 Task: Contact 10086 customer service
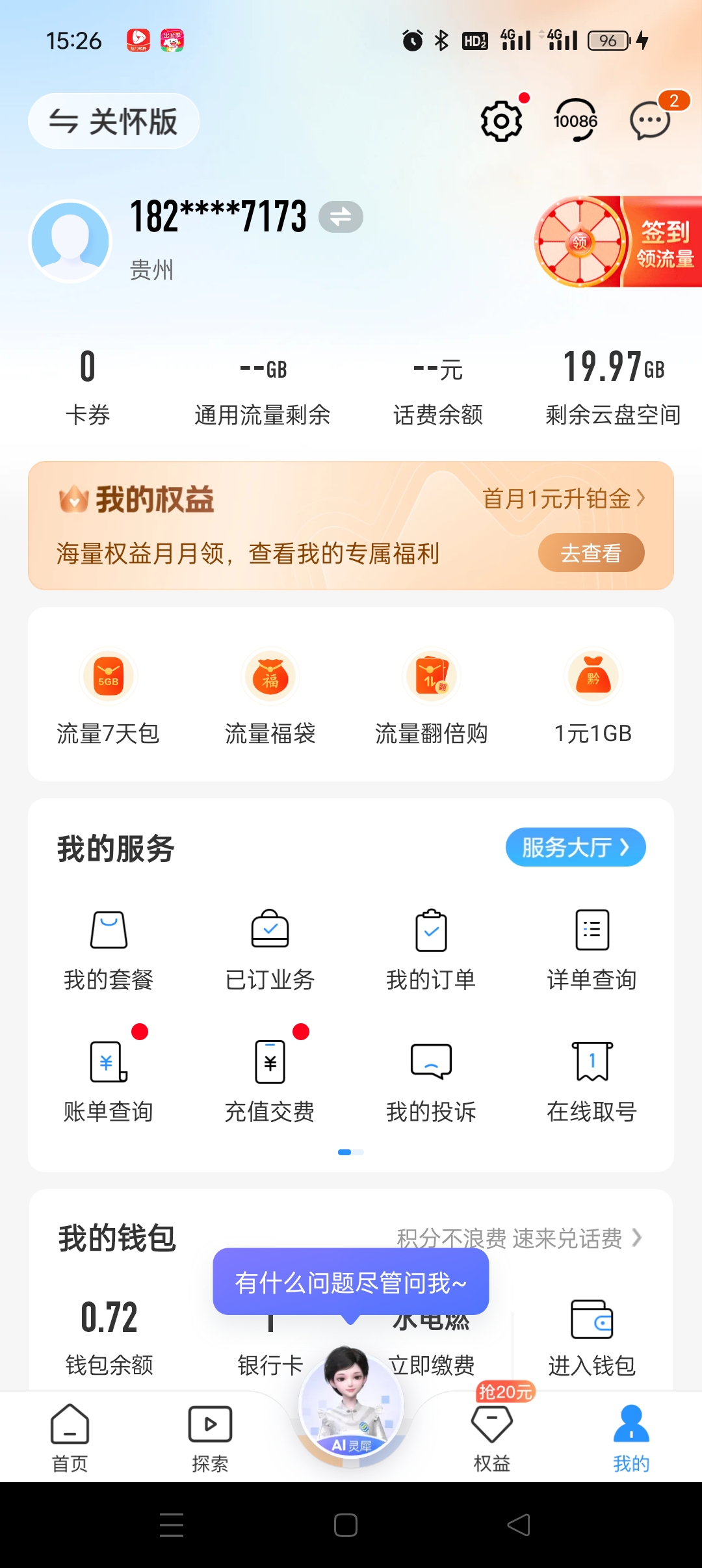575,121
